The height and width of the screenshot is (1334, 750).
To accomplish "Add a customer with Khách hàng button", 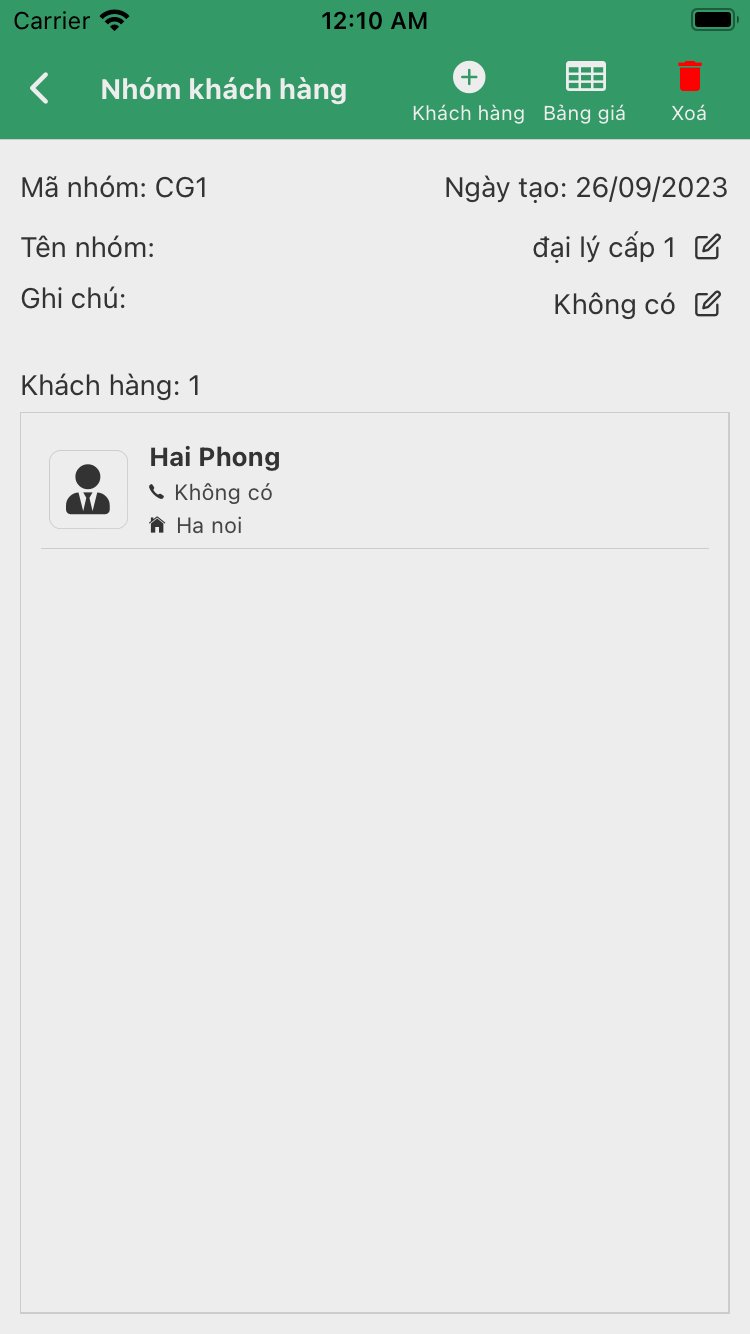I will (468, 91).
